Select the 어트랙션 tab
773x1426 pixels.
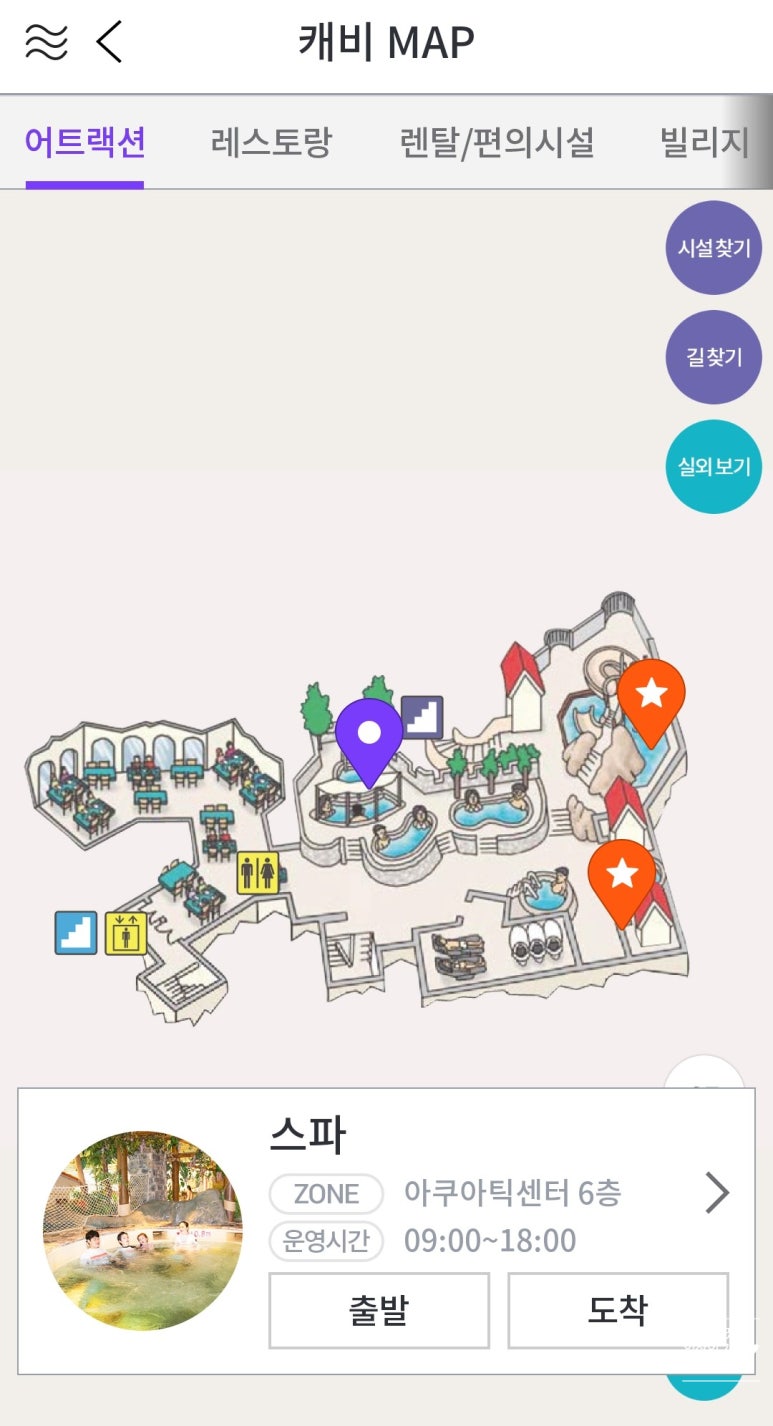pos(85,143)
